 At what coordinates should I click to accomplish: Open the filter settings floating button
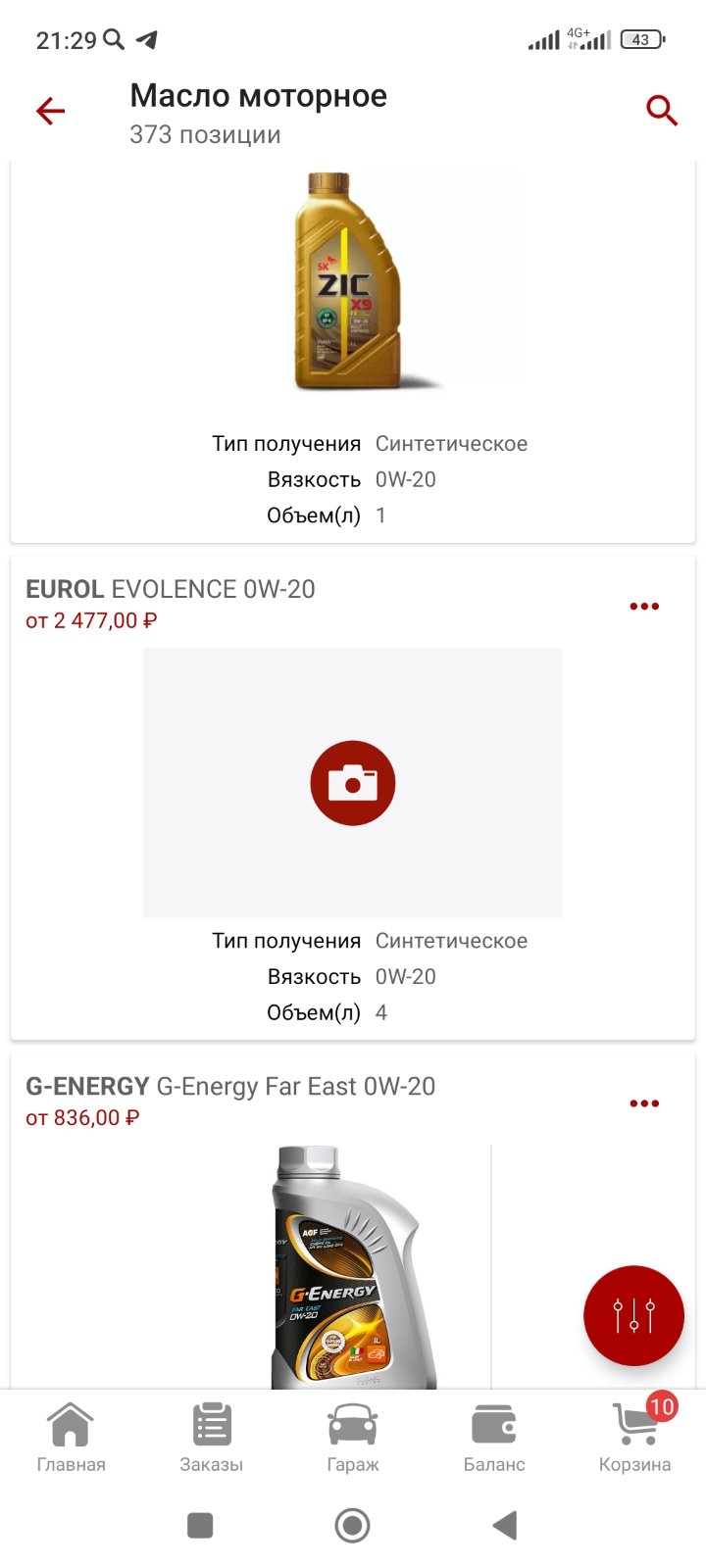633,1315
